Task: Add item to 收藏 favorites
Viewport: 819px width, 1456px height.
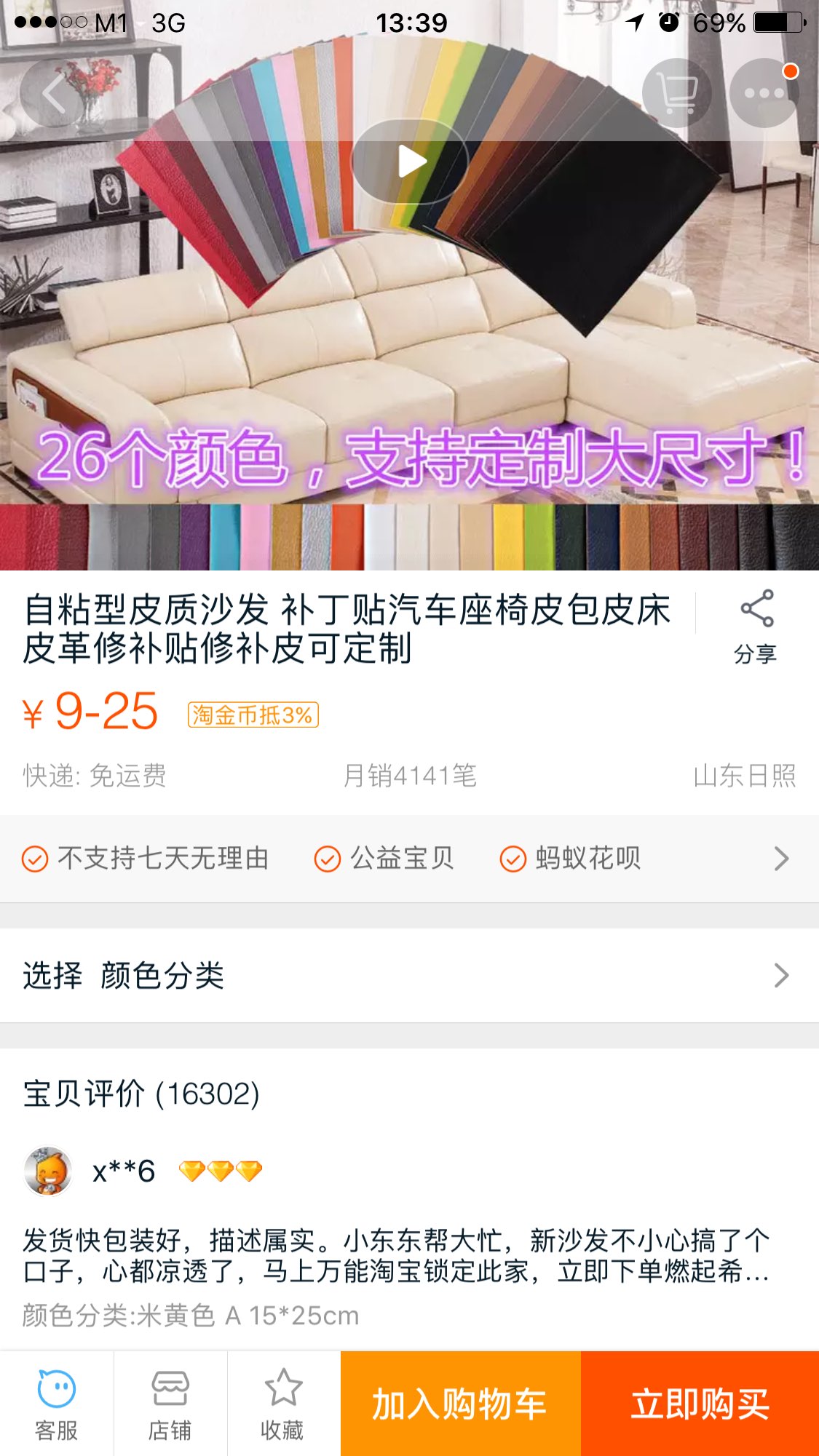Action: coord(283,1404)
